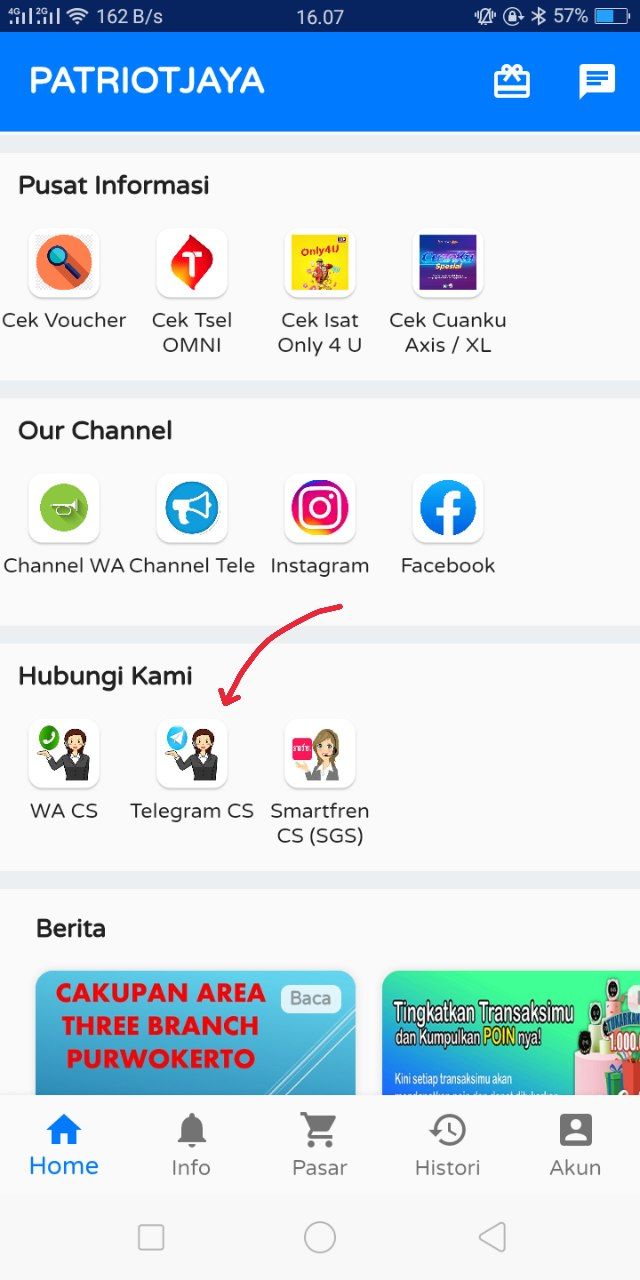The width and height of the screenshot is (640, 1280).
Task: Select Cek Tsel OMNI
Action: [x=192, y=264]
